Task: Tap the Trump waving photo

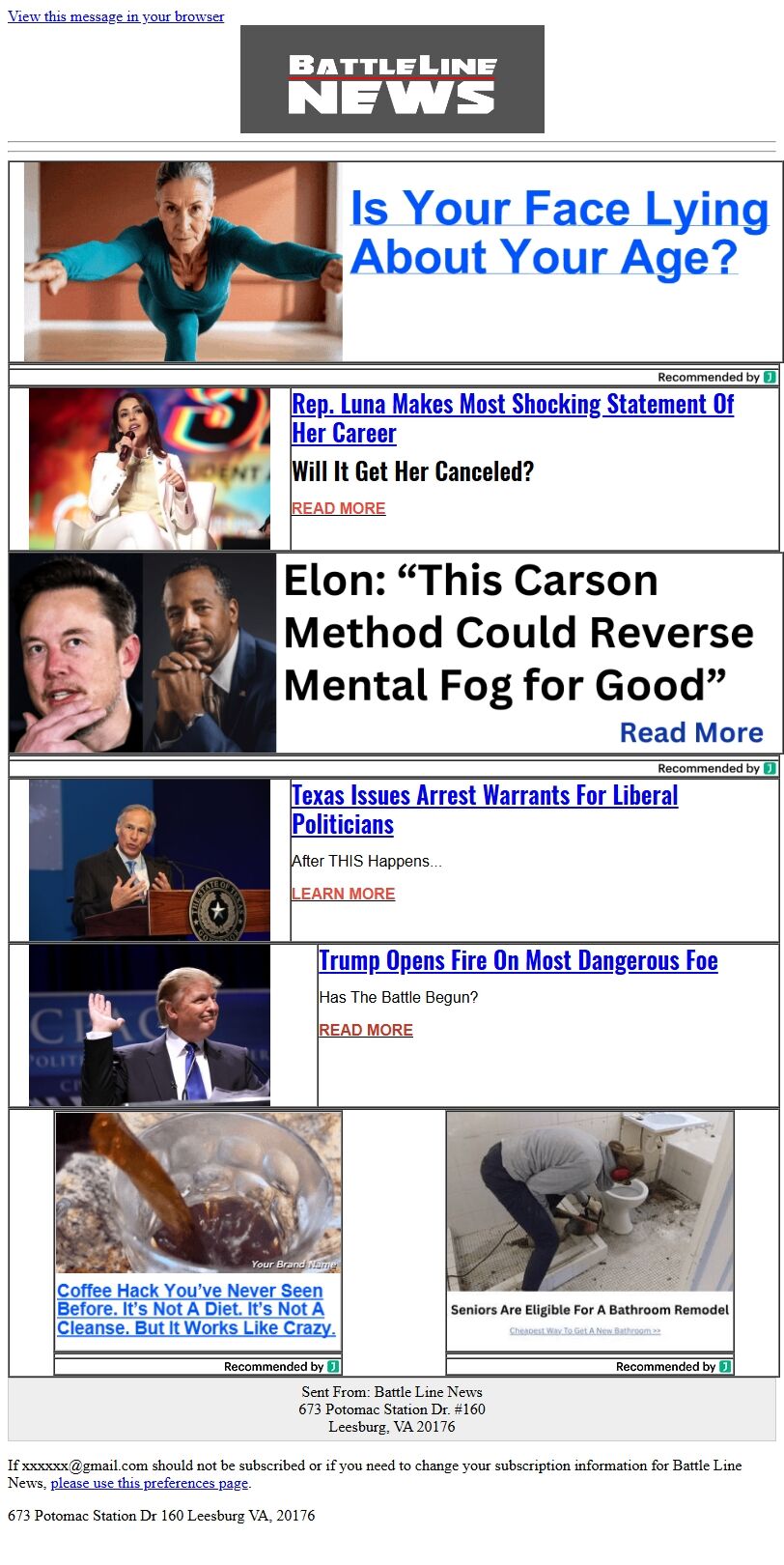Action: click(x=150, y=1025)
